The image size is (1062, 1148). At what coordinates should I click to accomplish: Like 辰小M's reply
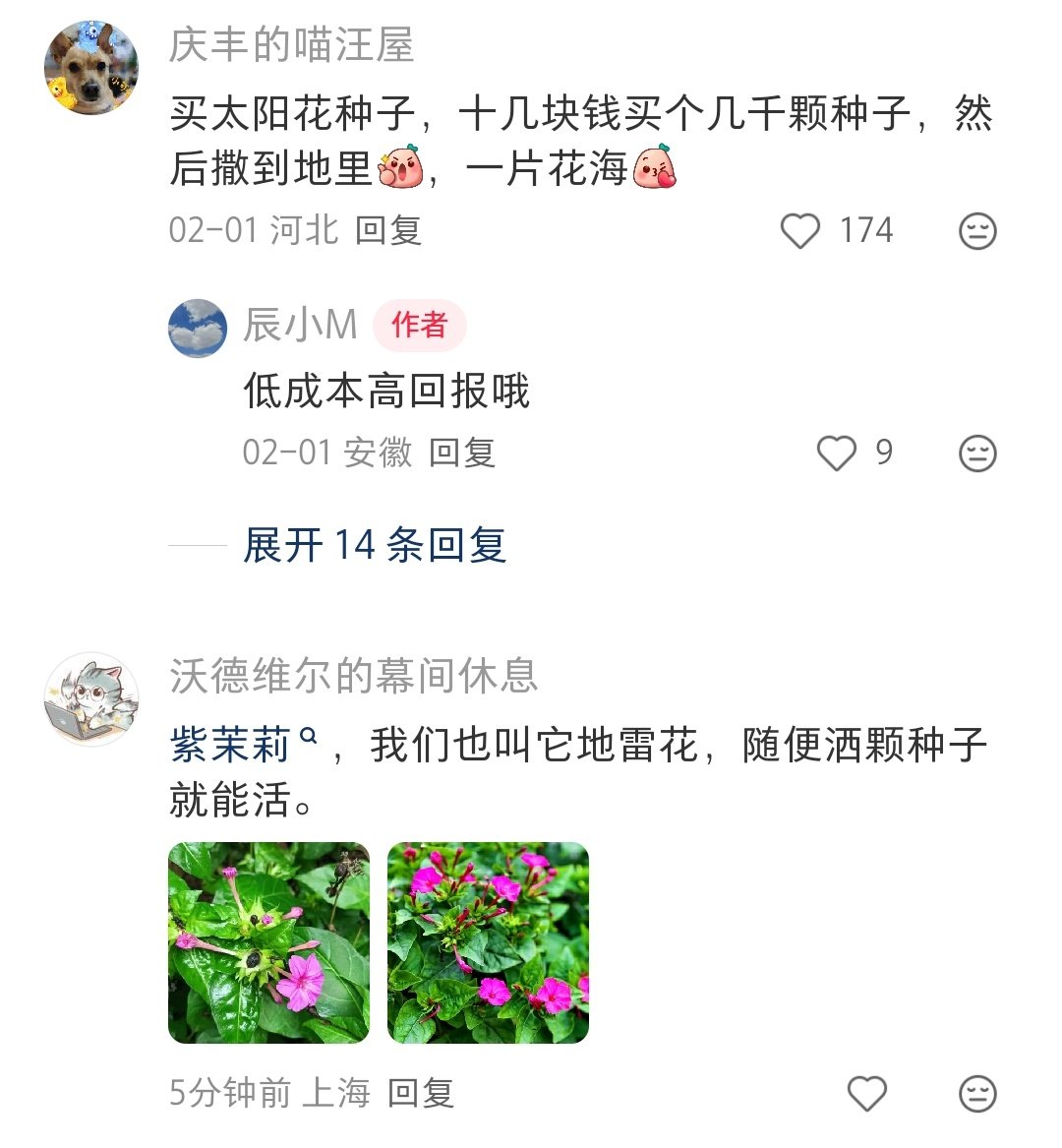coord(837,453)
